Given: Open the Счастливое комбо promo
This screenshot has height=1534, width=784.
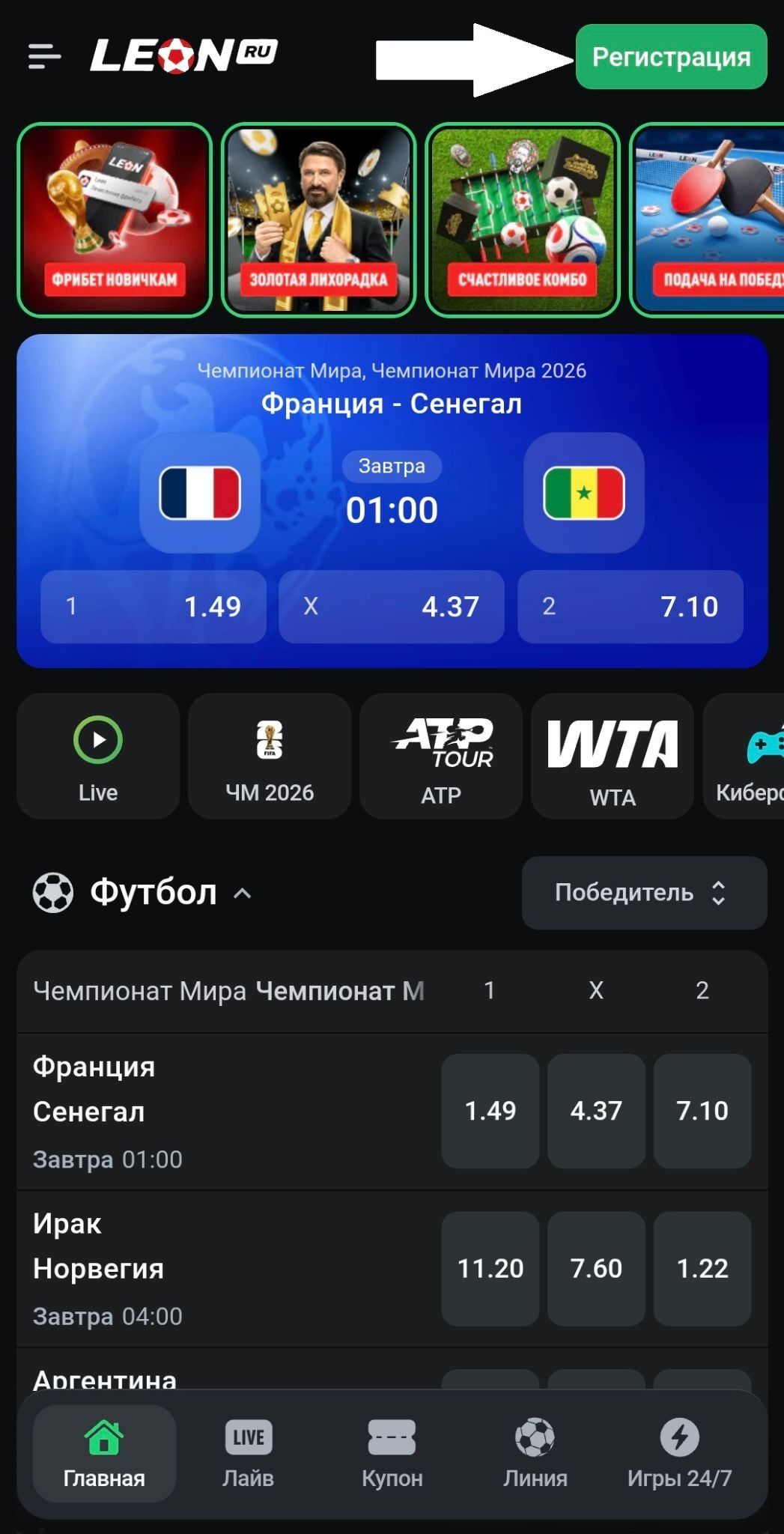Looking at the screenshot, I should point(523,220).
